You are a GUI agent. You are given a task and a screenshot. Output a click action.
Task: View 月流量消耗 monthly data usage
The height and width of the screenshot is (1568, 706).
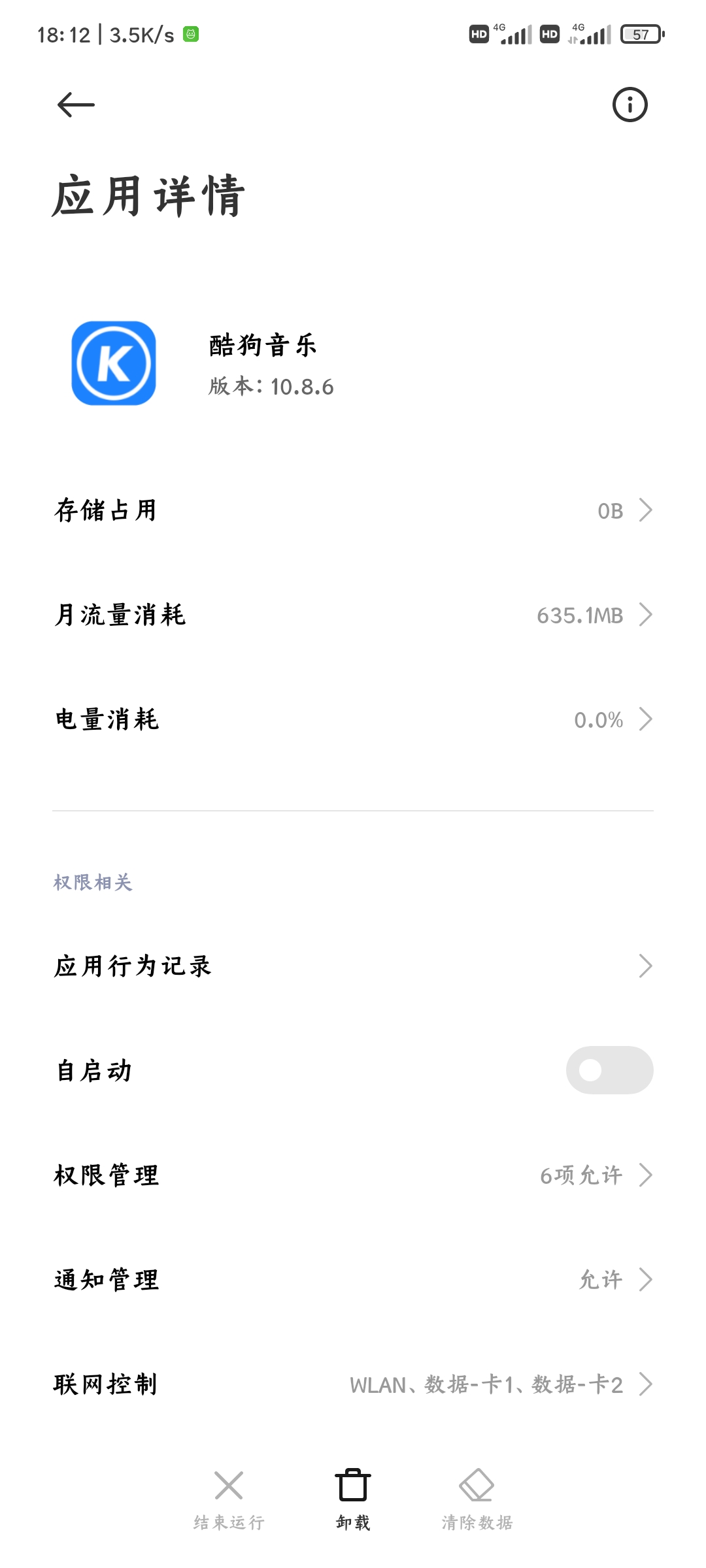(353, 615)
